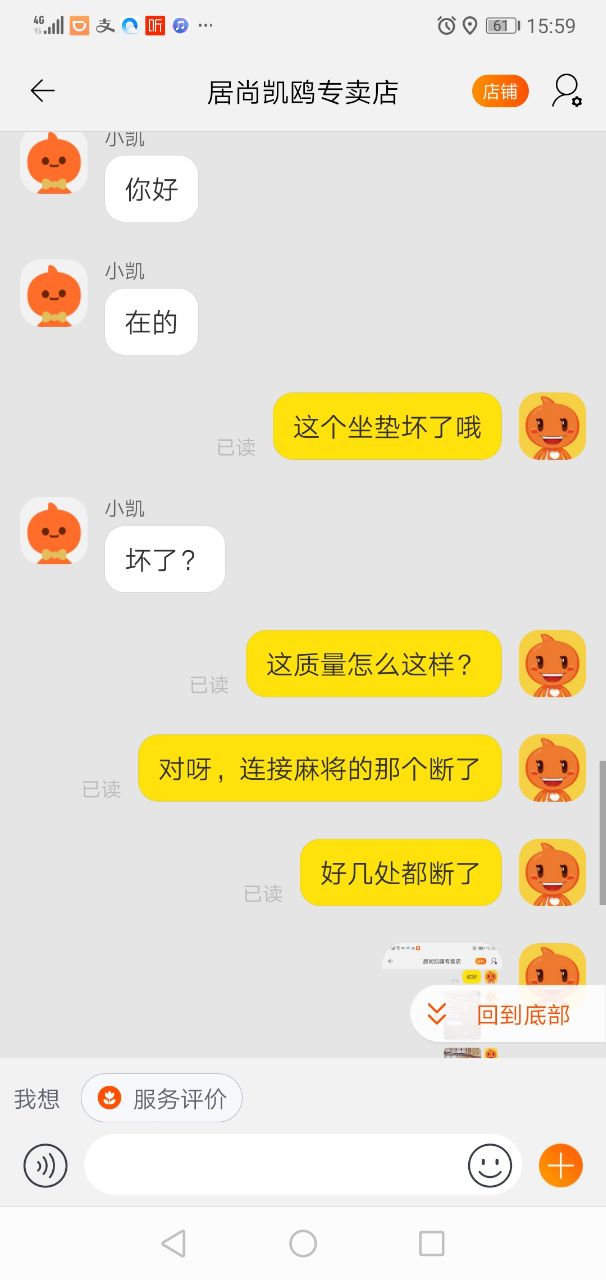This screenshot has height=1280, width=606.
Task: Tap 回到底部 to jump down
Action: tap(509, 1015)
